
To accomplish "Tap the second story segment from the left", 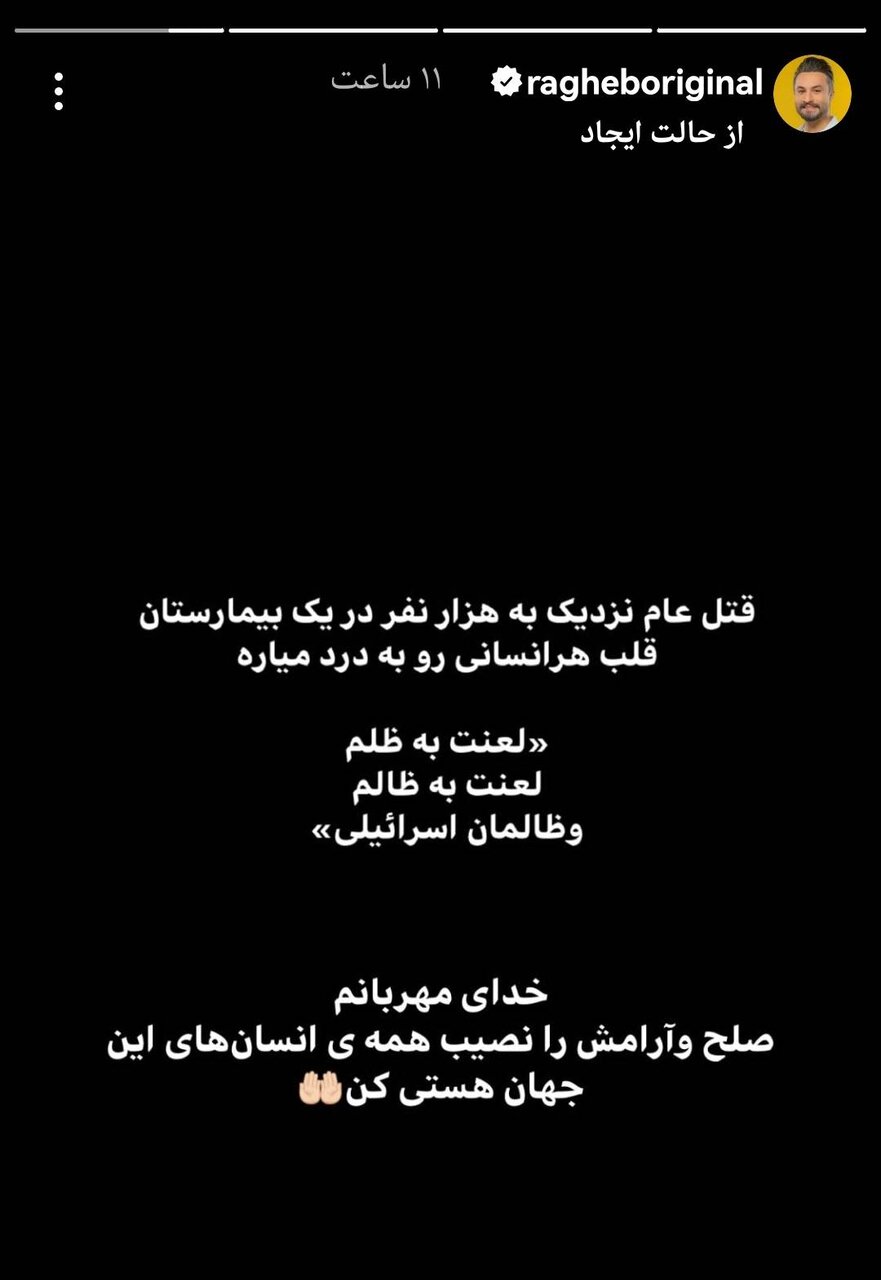I will (330, 30).
